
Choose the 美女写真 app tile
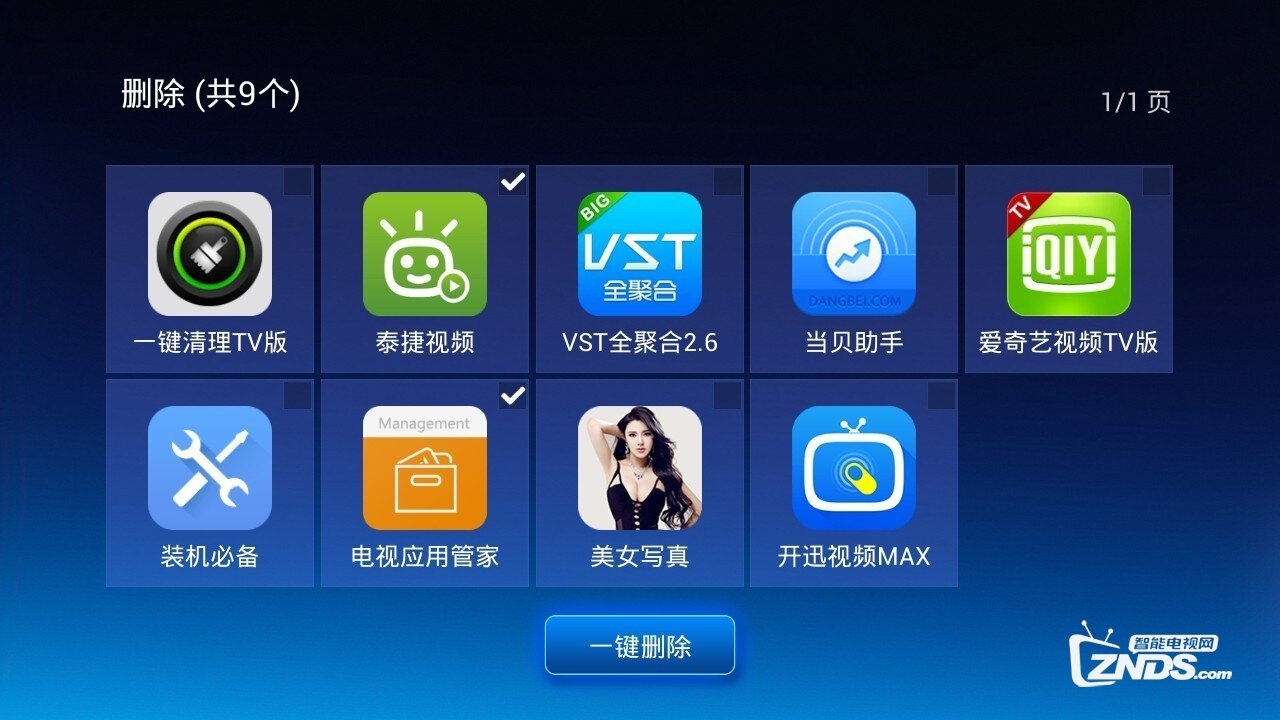coord(640,482)
